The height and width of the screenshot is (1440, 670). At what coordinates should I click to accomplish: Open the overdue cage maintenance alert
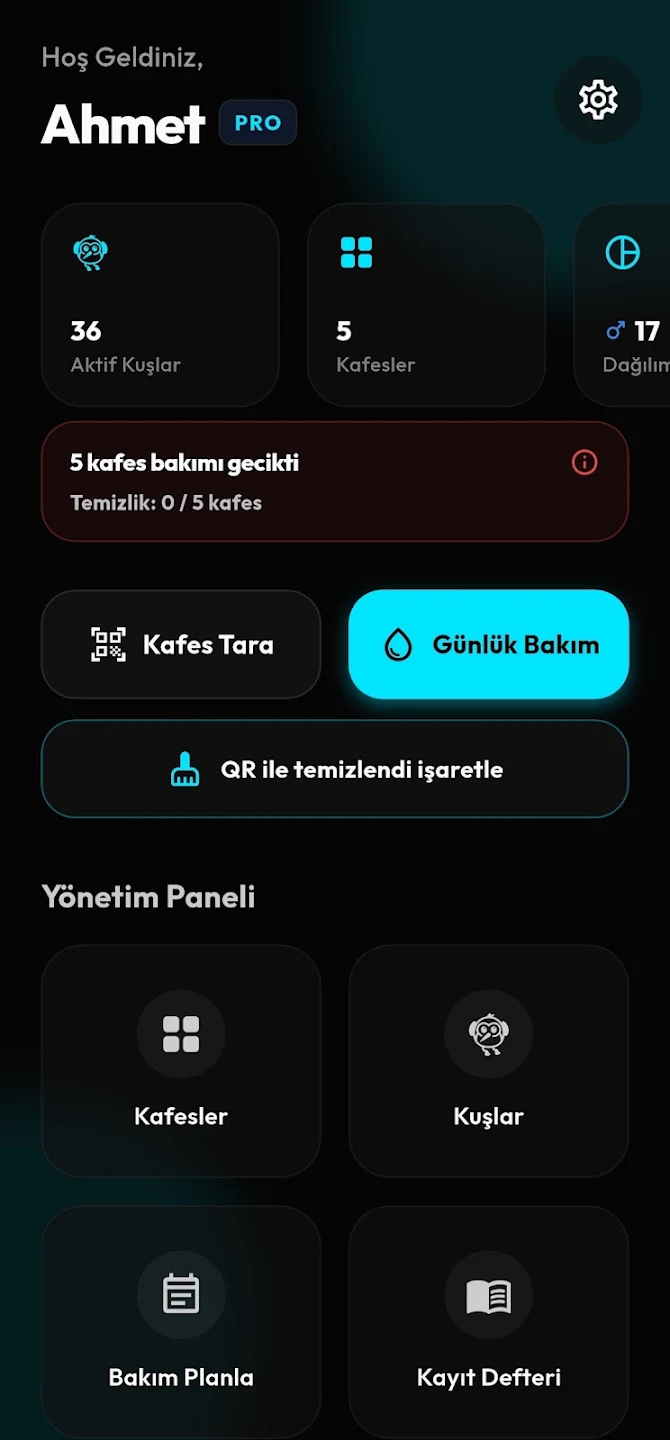(x=335, y=481)
